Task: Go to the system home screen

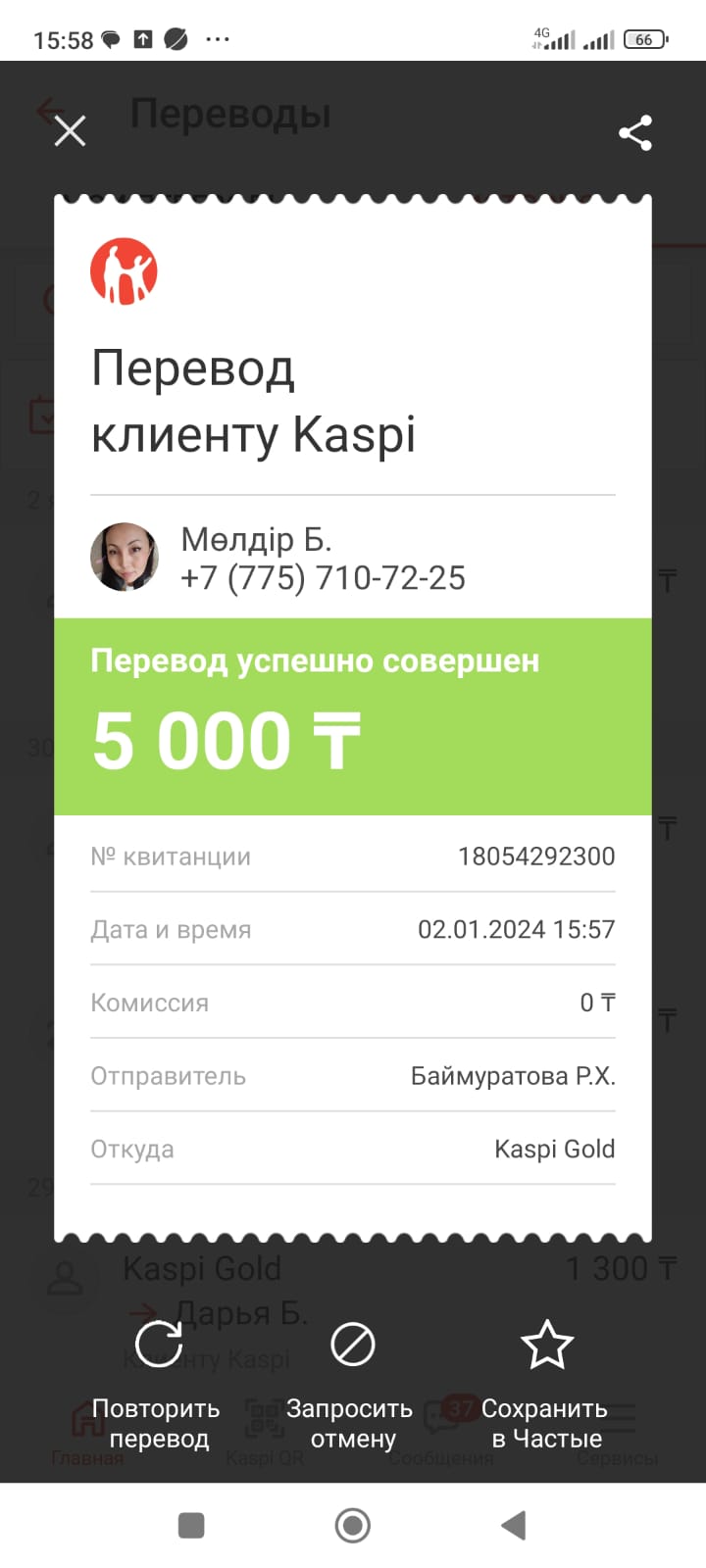Action: click(x=353, y=1525)
